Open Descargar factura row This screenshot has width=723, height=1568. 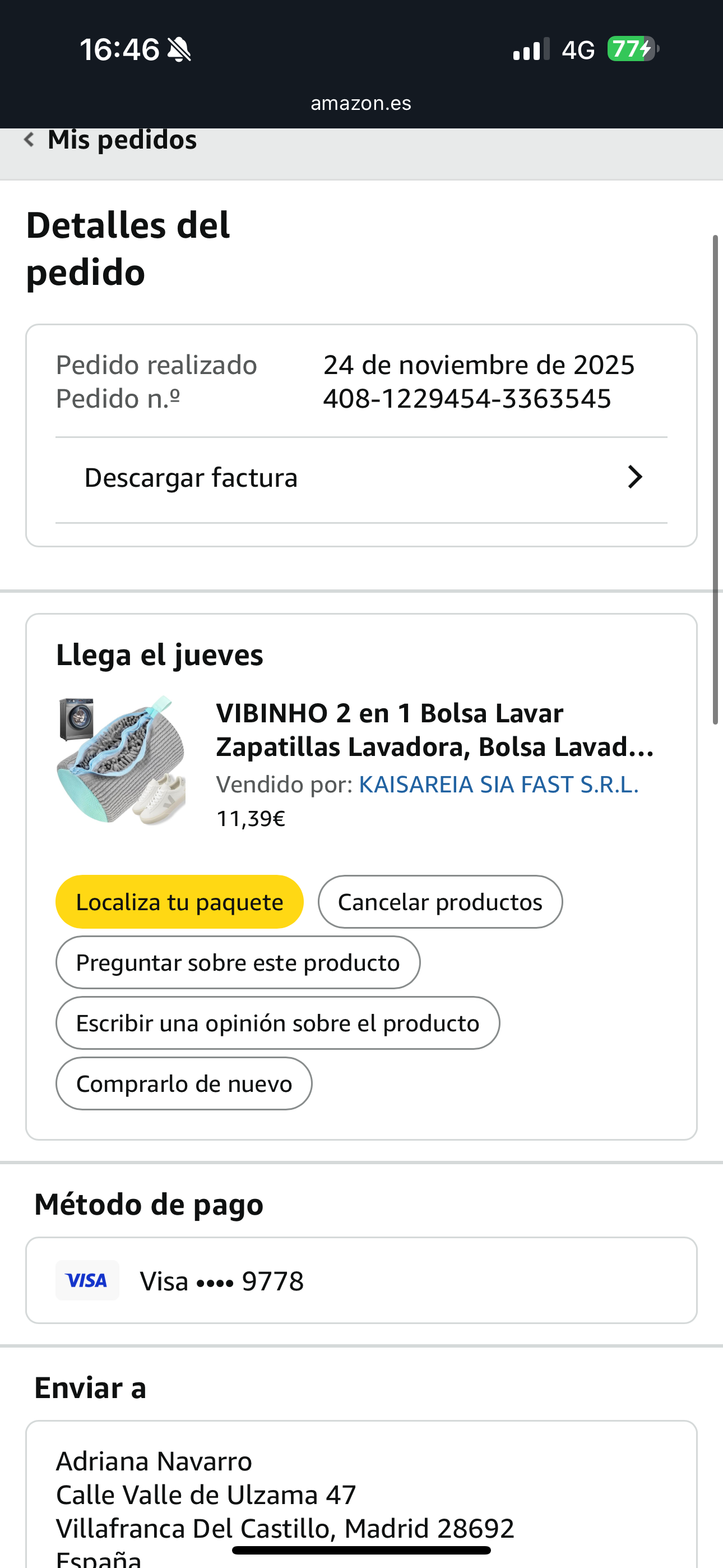pyautogui.click(x=361, y=478)
